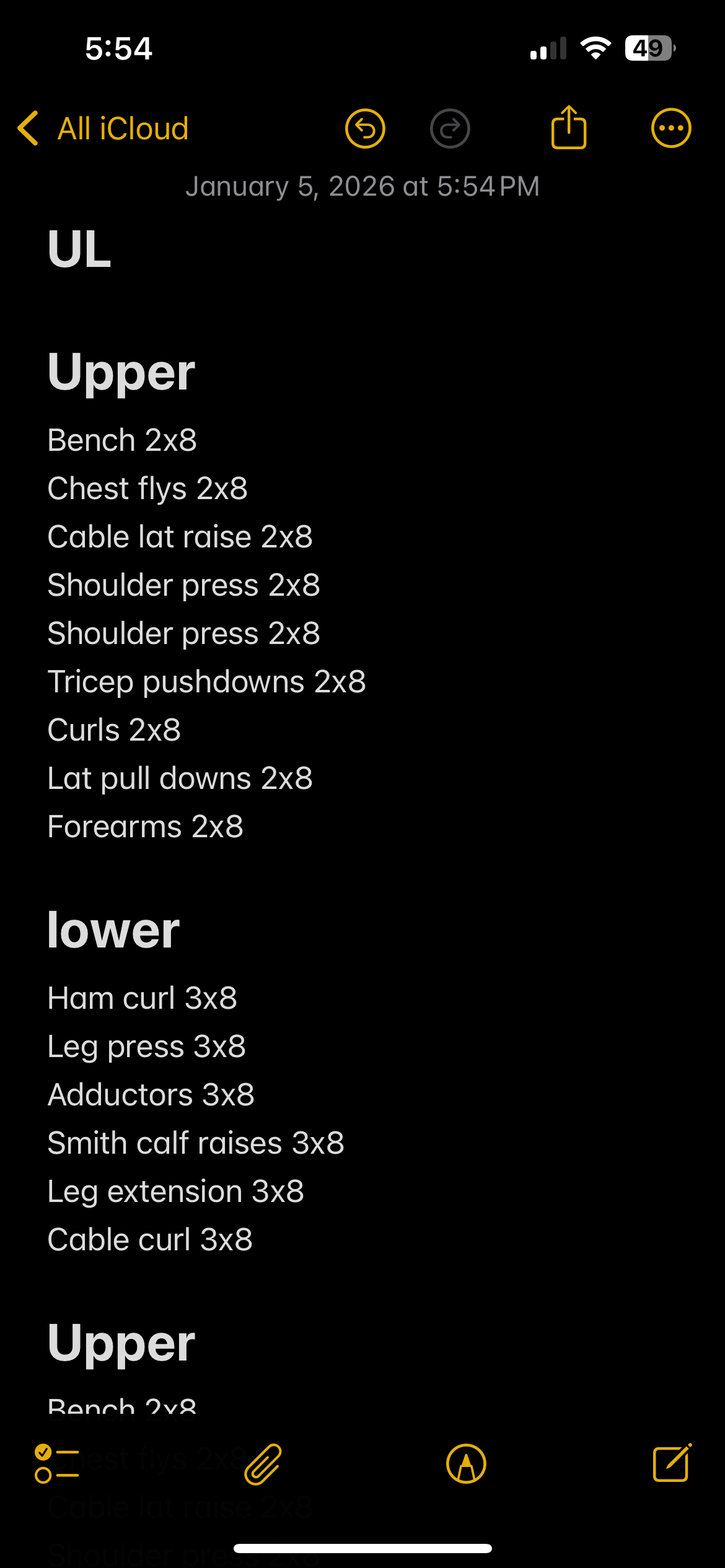The image size is (725, 1568).
Task: Open the markup pen tool
Action: 466,1464
